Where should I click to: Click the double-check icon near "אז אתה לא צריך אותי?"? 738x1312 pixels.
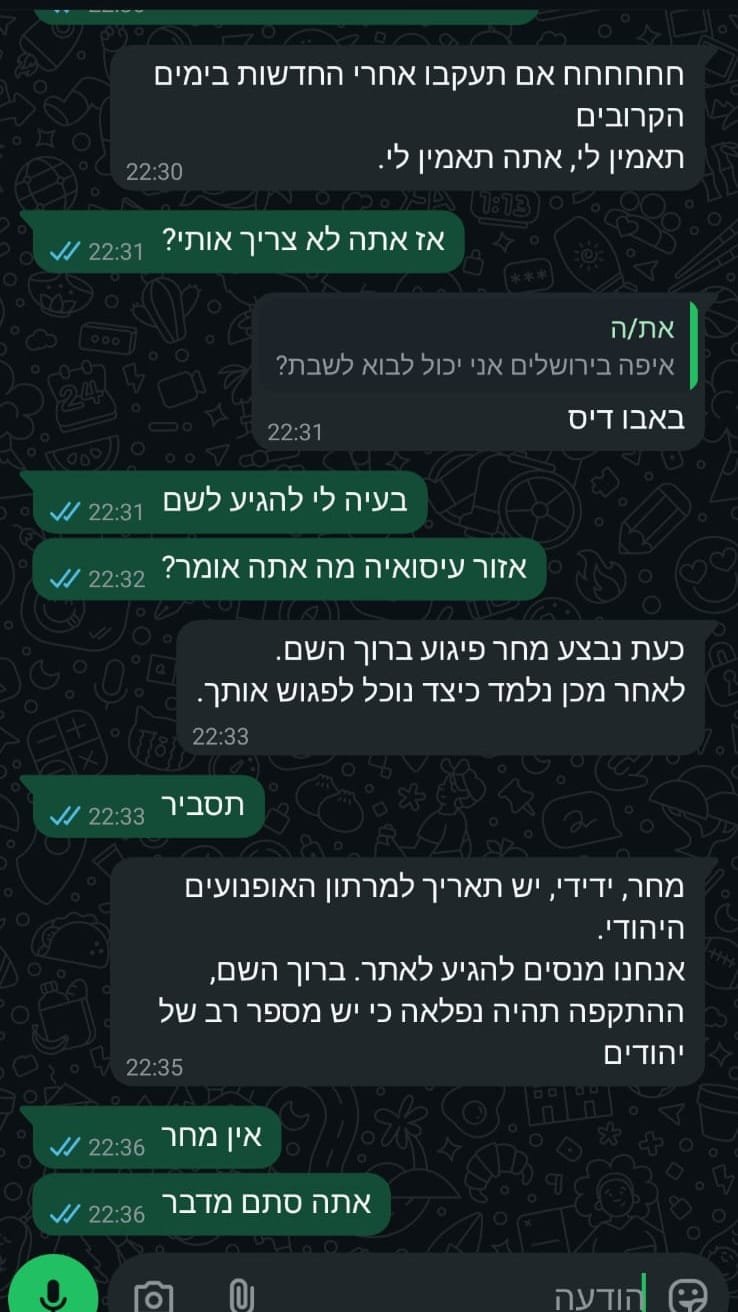[x=62, y=250]
